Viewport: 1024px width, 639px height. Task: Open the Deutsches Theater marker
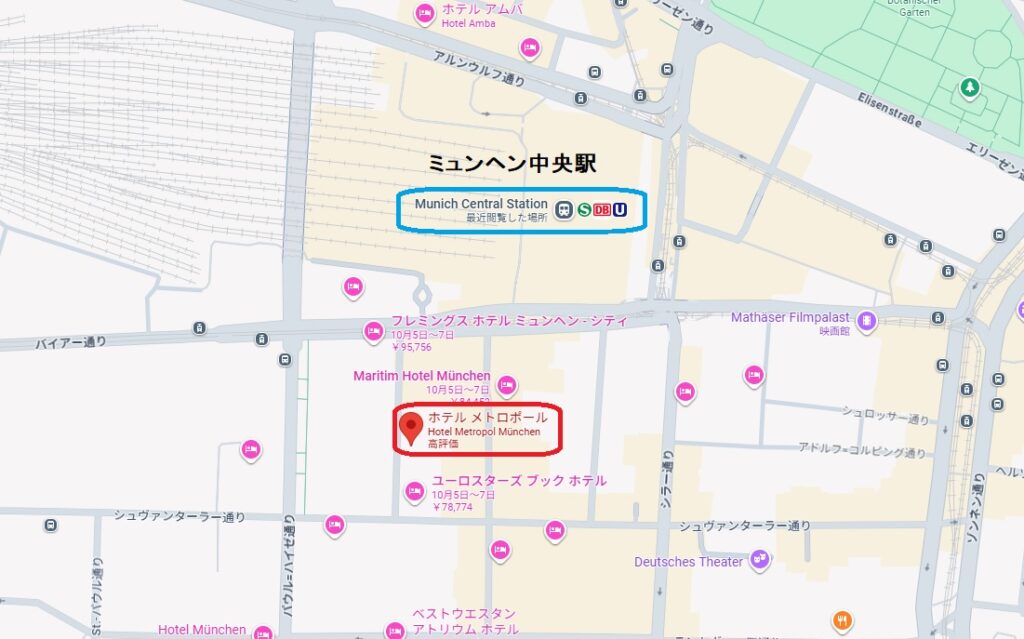pyautogui.click(x=761, y=559)
